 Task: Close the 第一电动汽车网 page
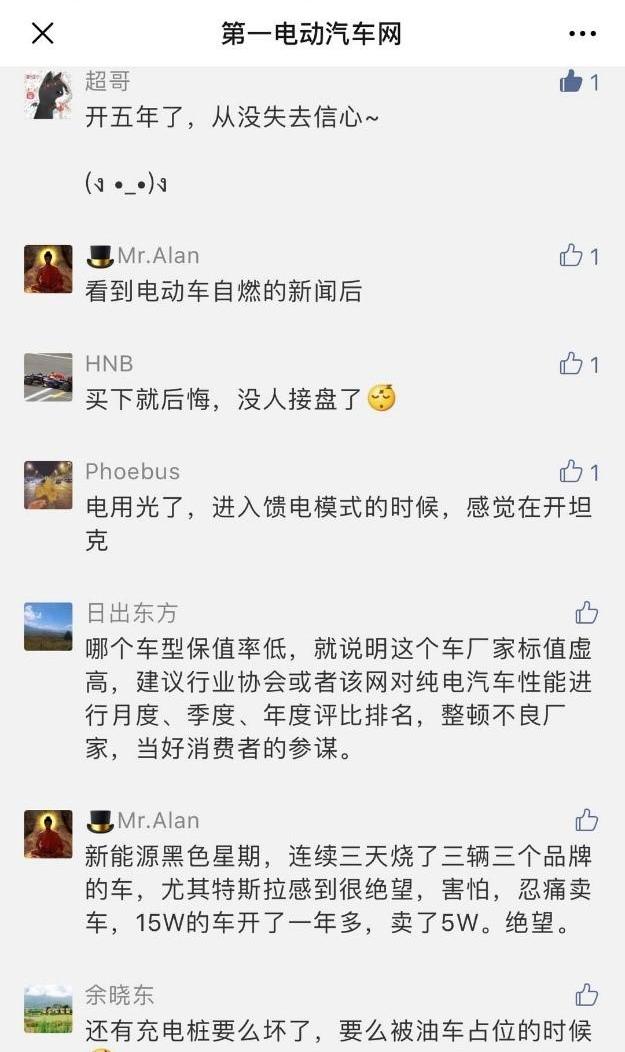[42, 34]
